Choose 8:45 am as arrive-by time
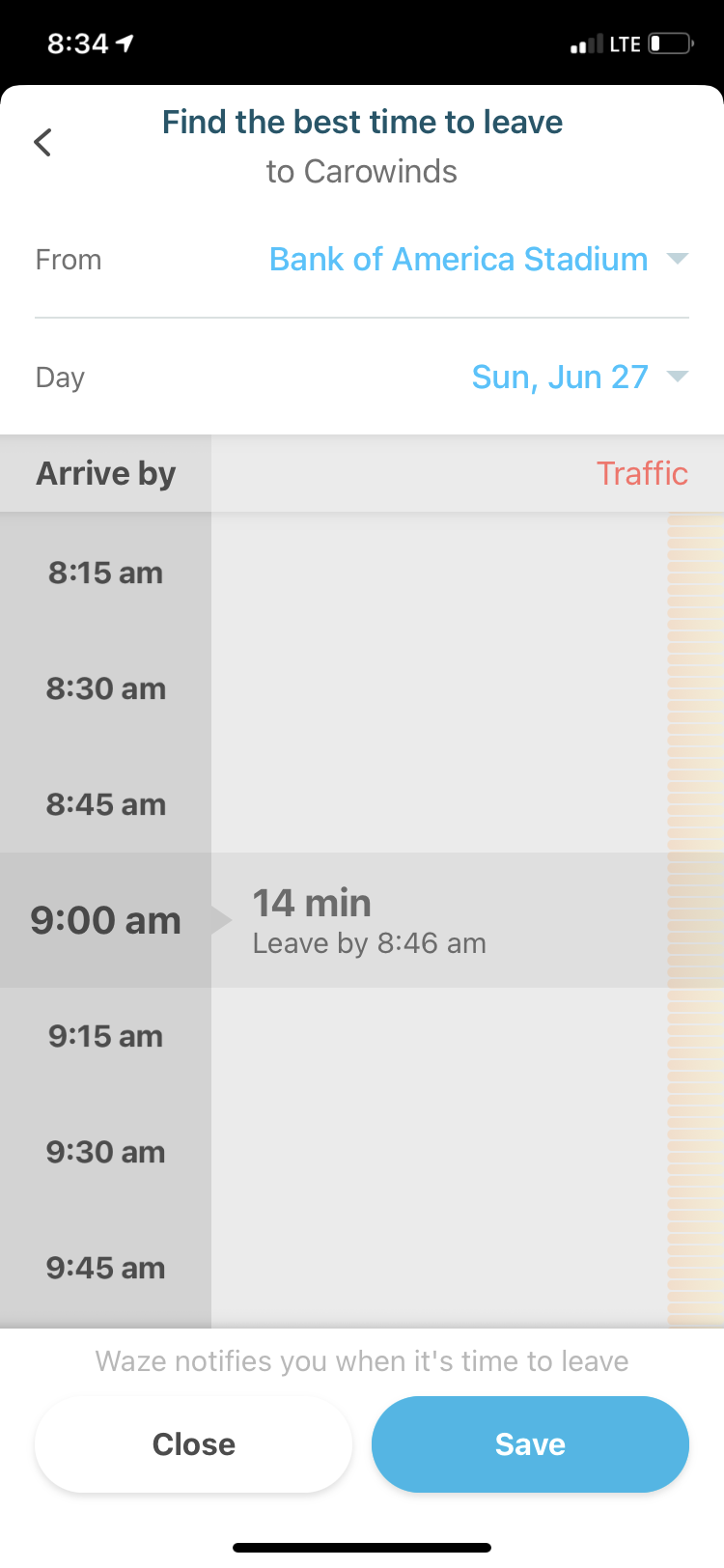 point(105,804)
